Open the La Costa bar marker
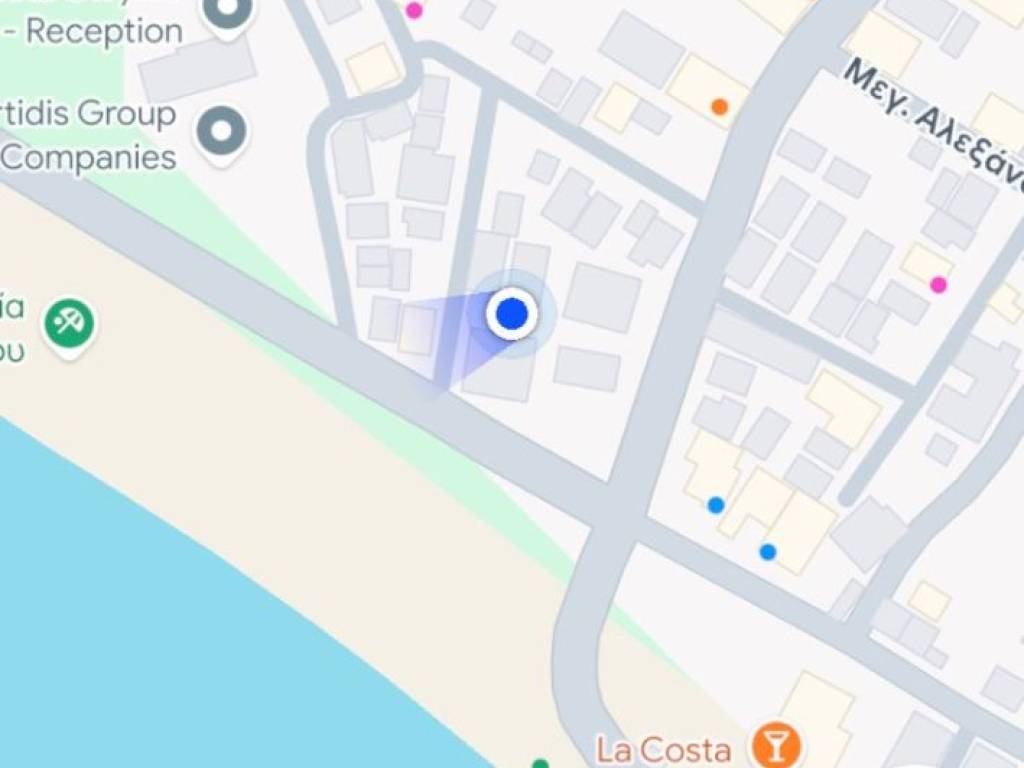The width and height of the screenshot is (1024, 768). [773, 746]
